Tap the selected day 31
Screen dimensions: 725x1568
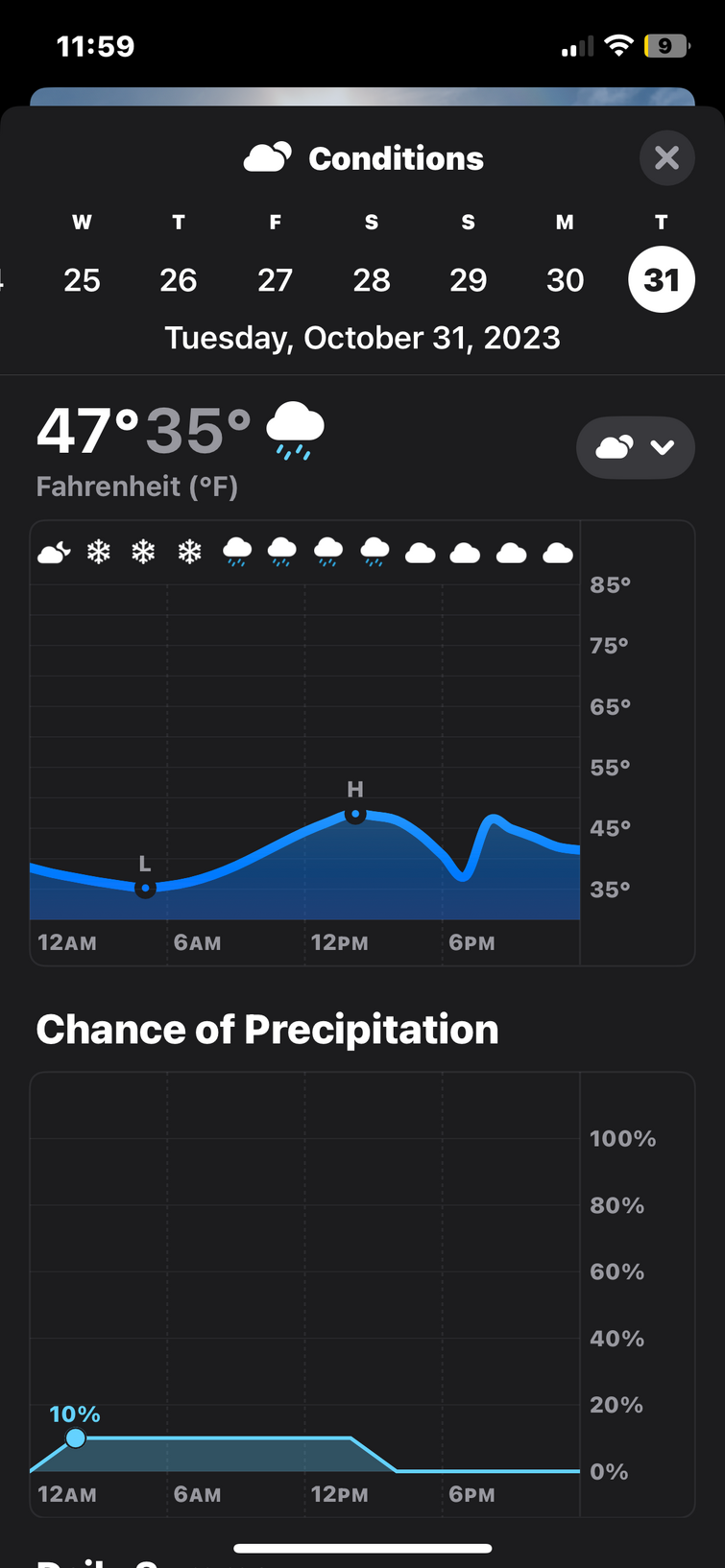[x=662, y=279]
